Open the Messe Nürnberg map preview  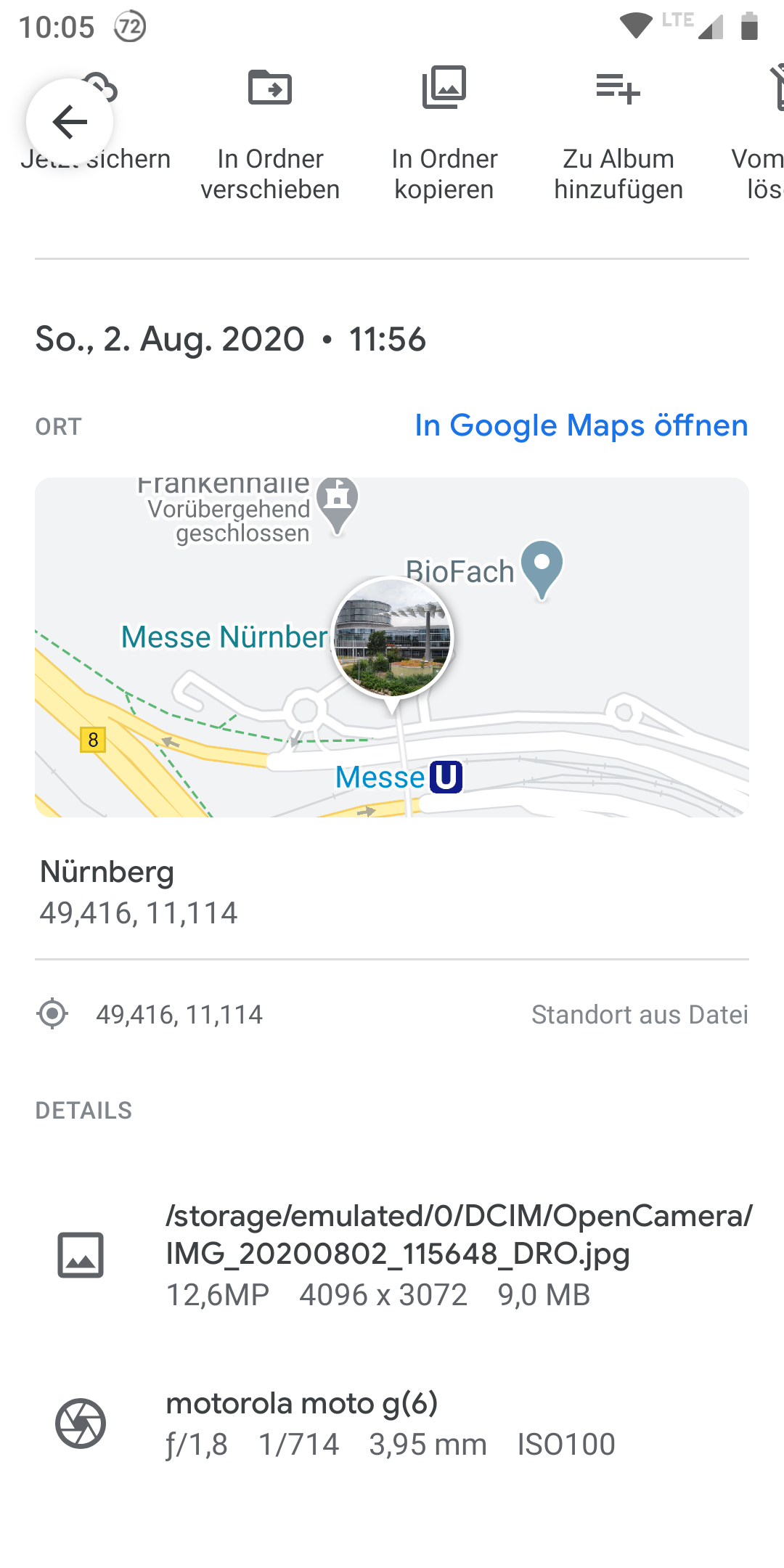coord(392,648)
